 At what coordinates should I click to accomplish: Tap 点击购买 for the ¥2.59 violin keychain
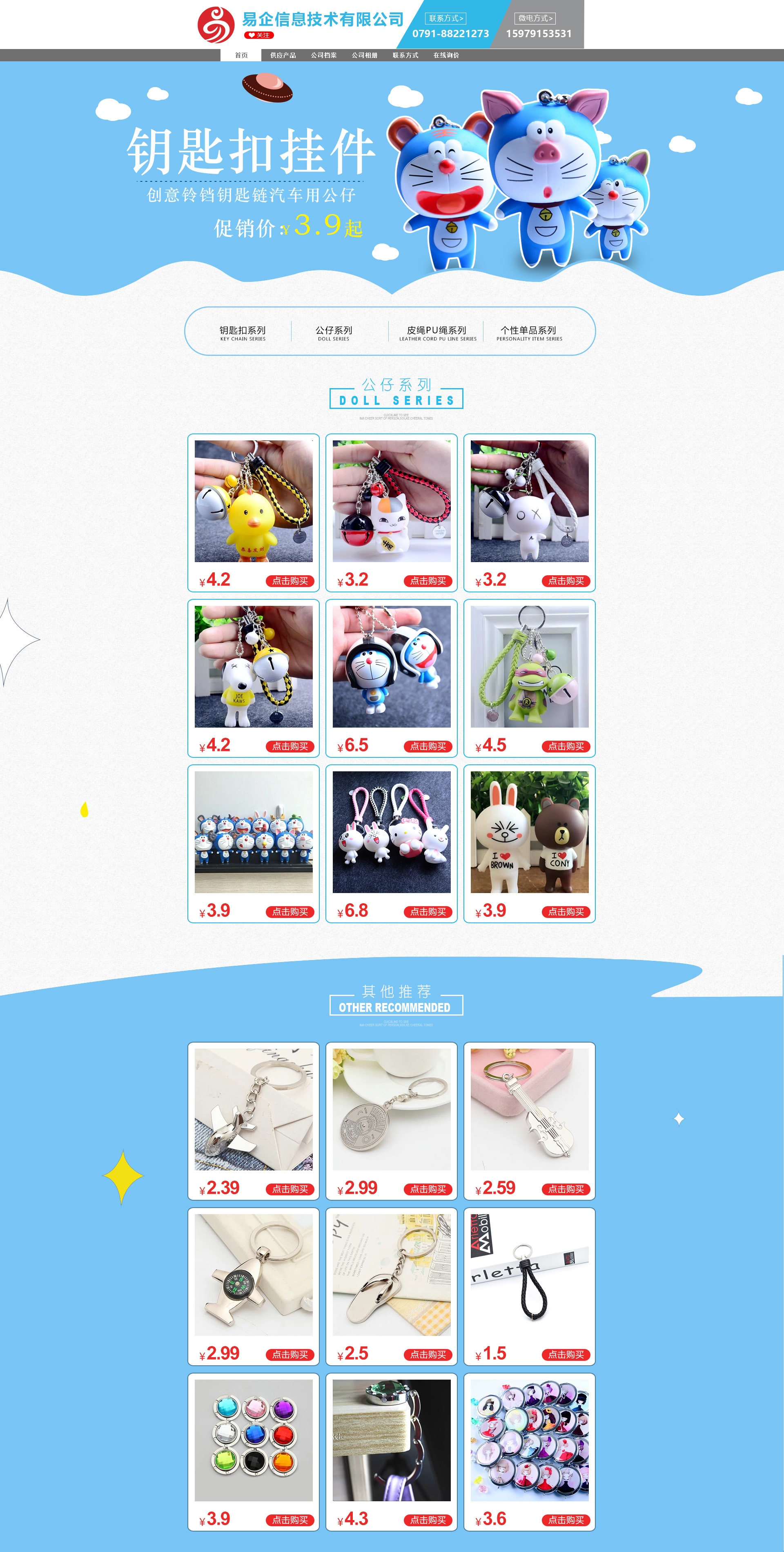coord(566,1189)
